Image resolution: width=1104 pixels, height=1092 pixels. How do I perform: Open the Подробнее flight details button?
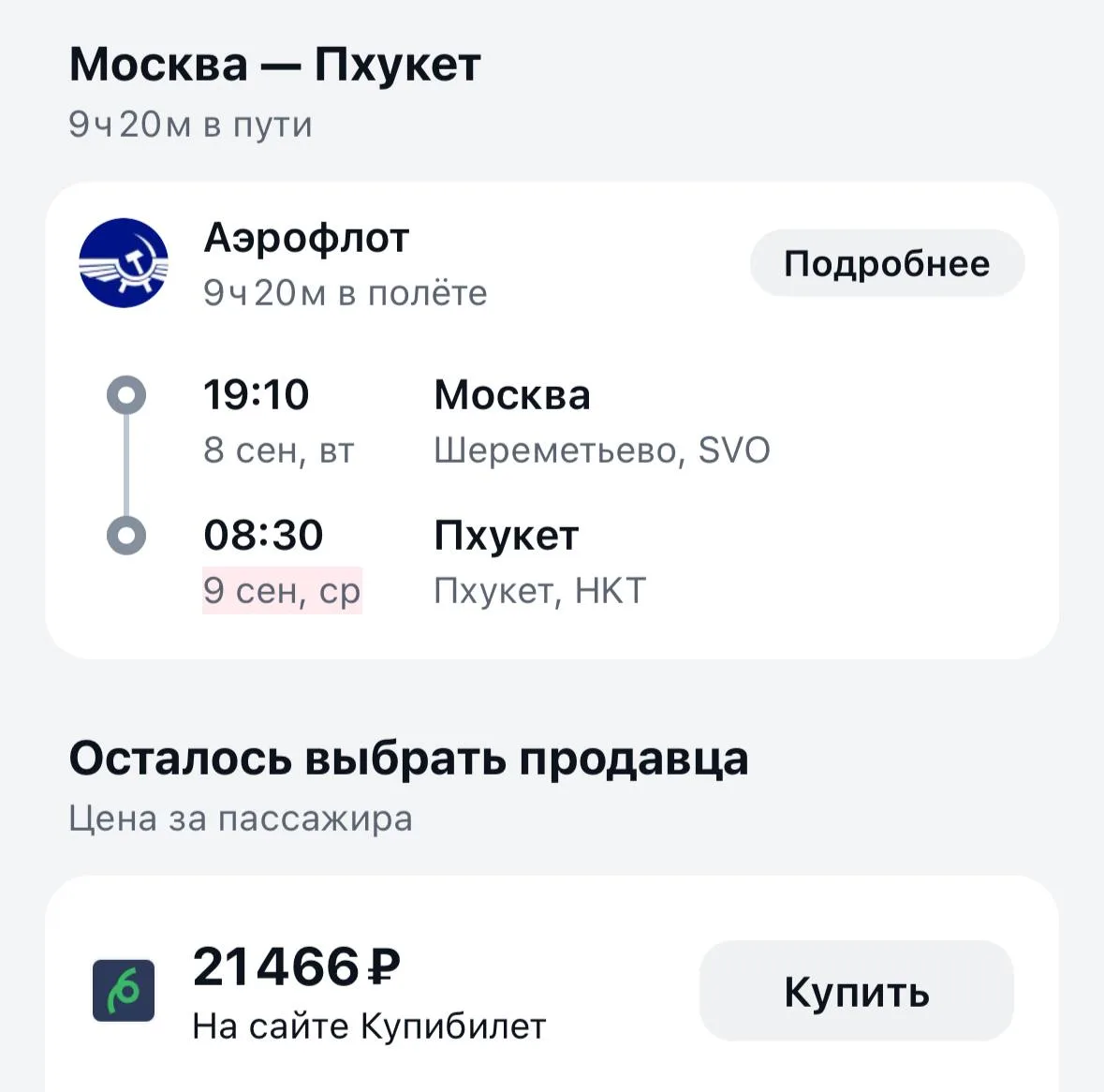click(x=887, y=263)
